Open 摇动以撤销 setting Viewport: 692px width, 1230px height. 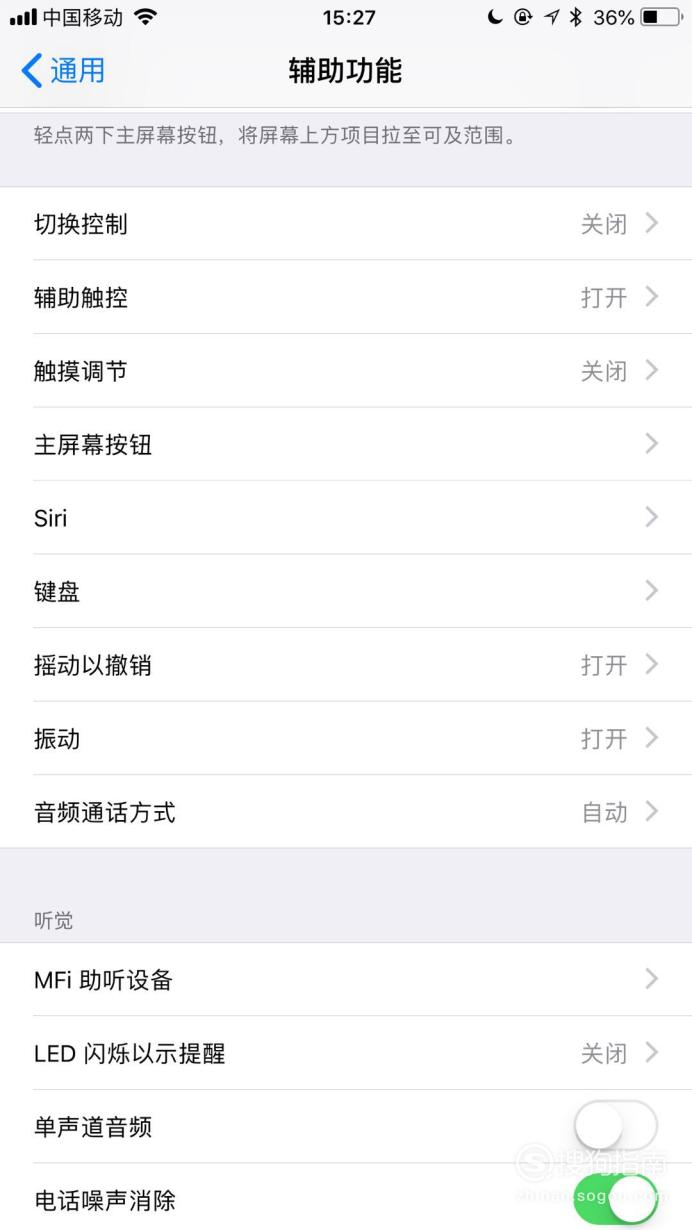(x=346, y=665)
